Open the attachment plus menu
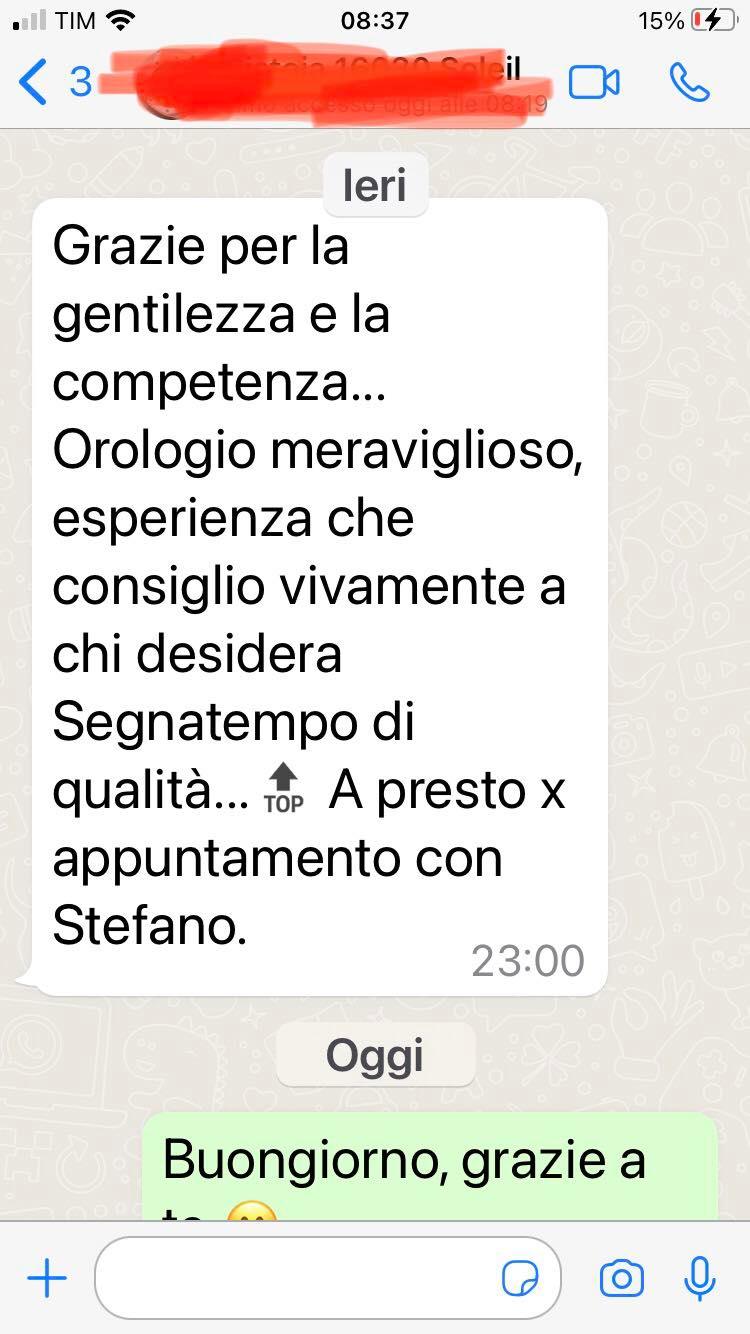 coord(46,1278)
